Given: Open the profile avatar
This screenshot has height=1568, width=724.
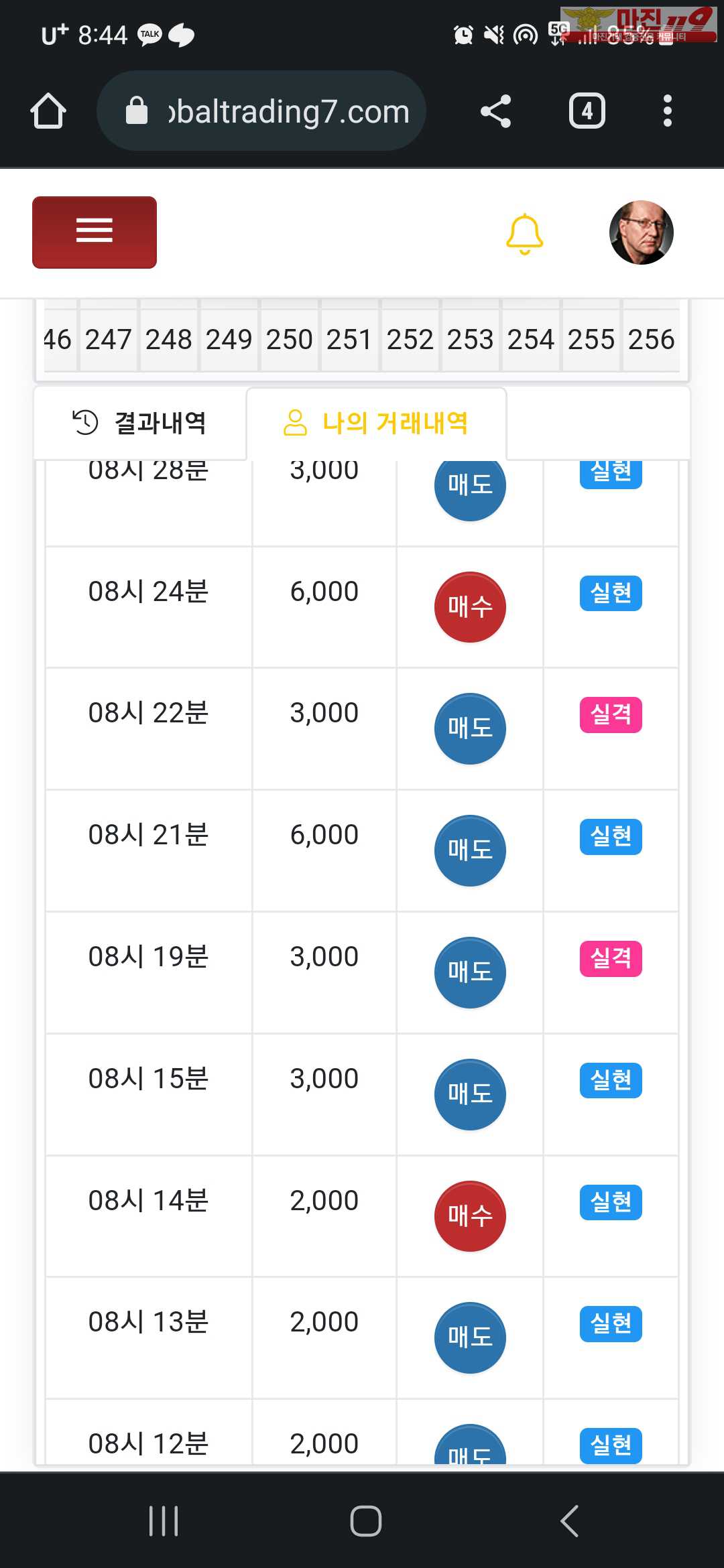Looking at the screenshot, I should coord(641,233).
